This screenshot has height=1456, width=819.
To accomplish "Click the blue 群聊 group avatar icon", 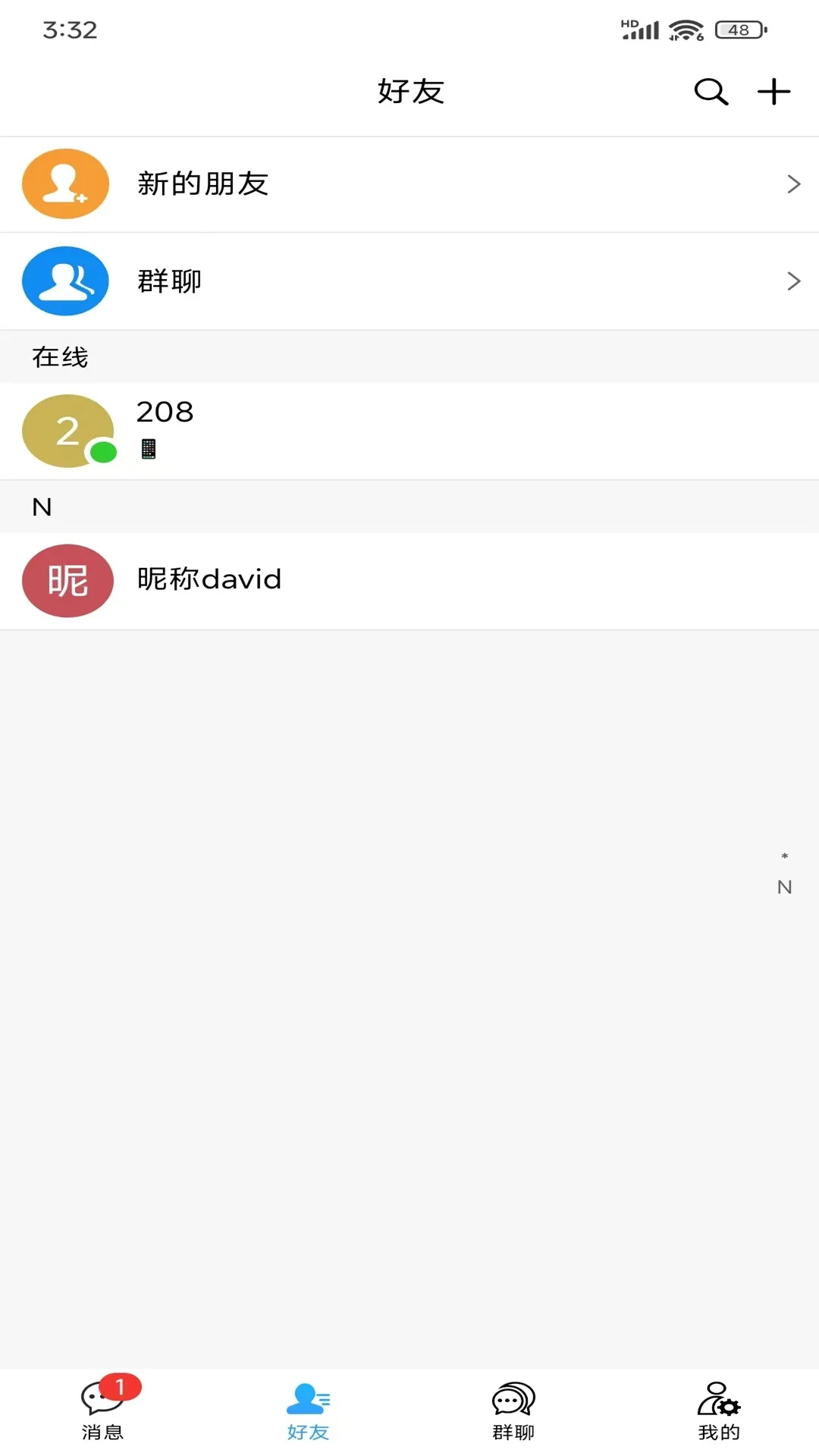I will (65, 281).
